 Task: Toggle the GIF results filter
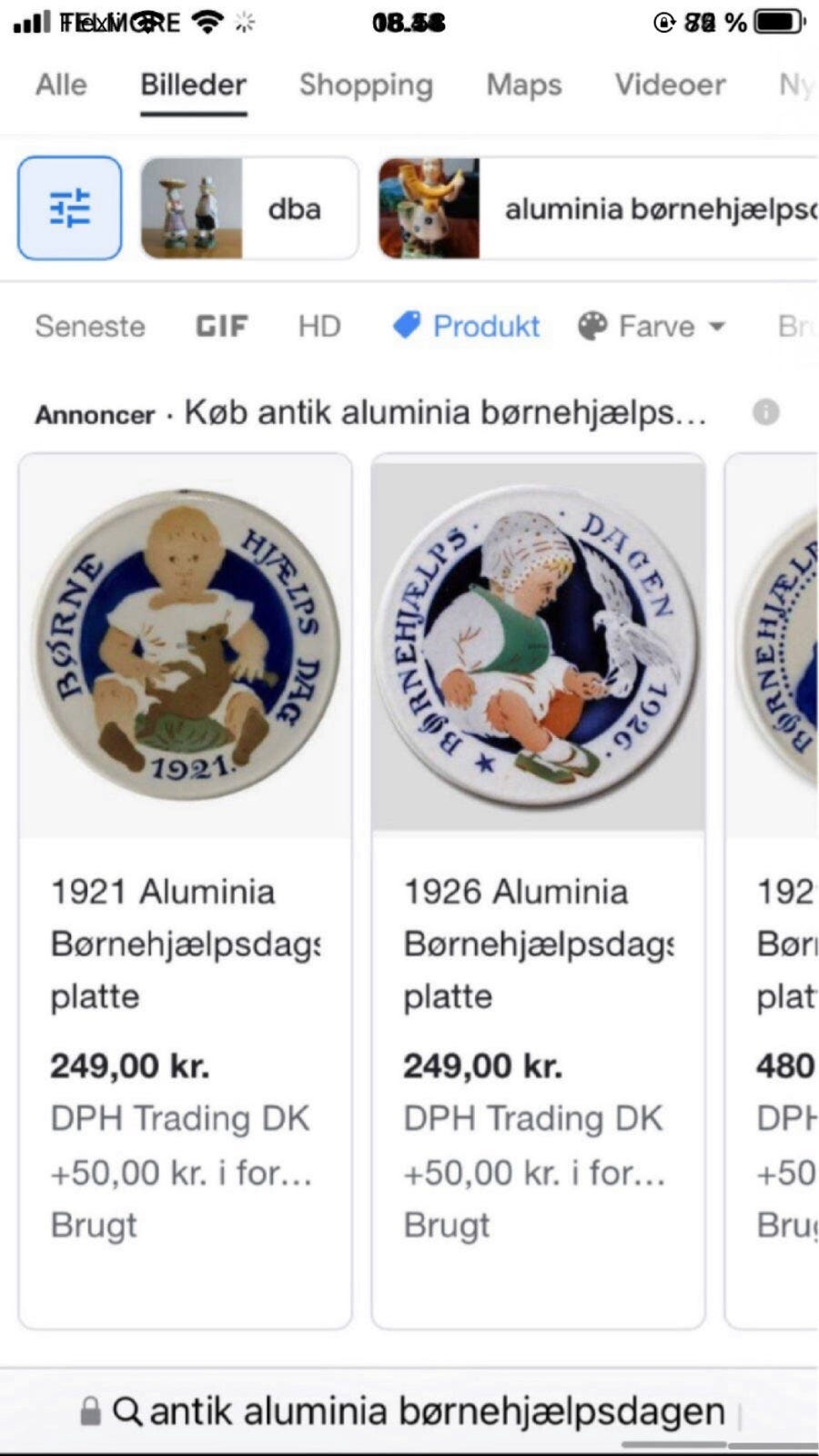(221, 326)
